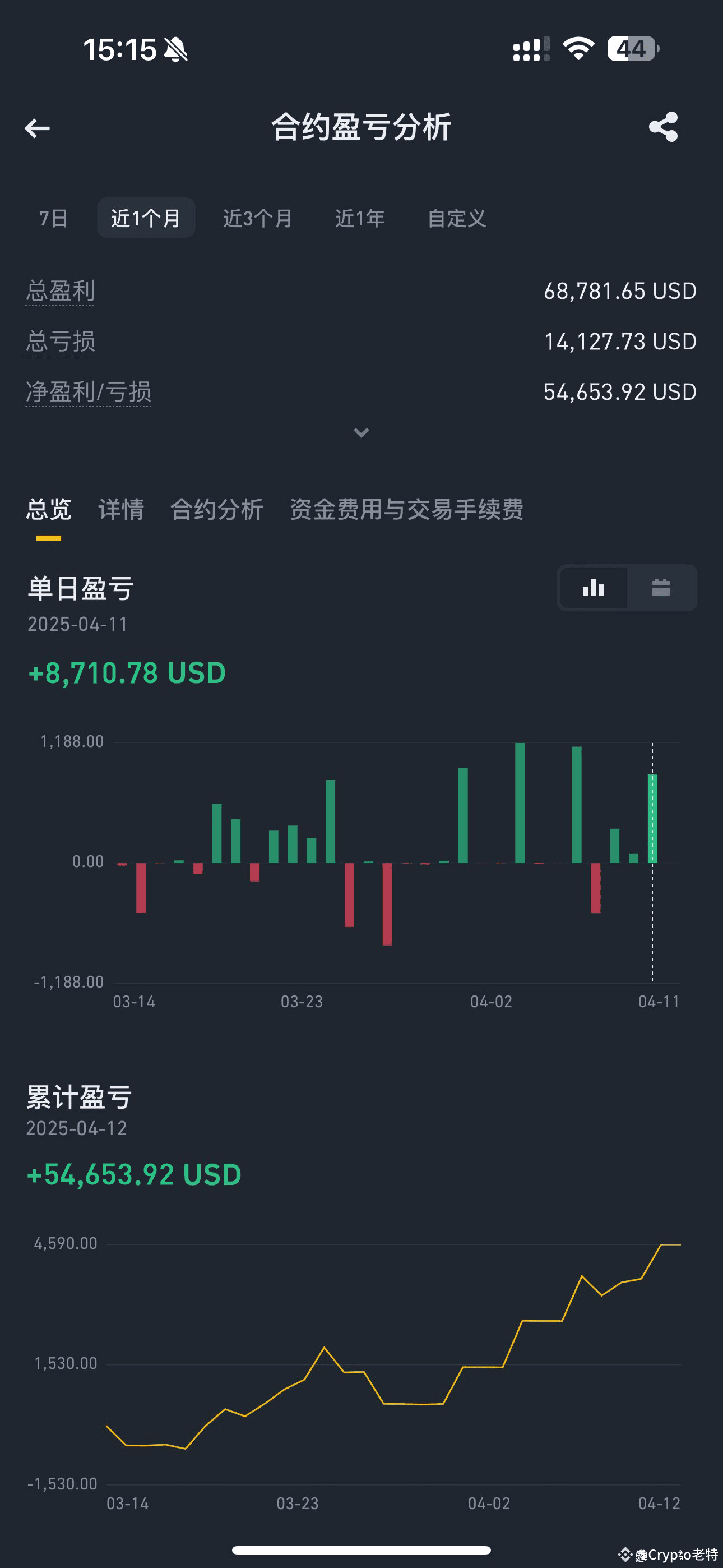Click the back arrow to return
This screenshot has width=723, height=1568.
point(38,128)
